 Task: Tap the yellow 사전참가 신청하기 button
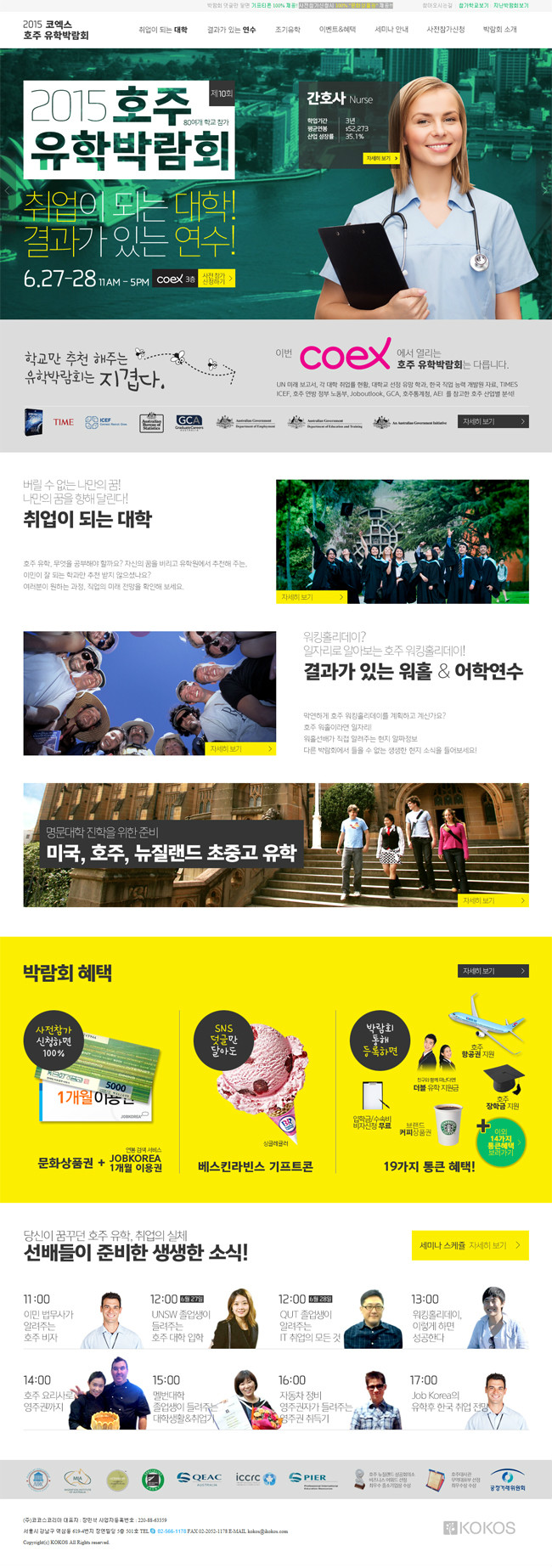[x=217, y=279]
